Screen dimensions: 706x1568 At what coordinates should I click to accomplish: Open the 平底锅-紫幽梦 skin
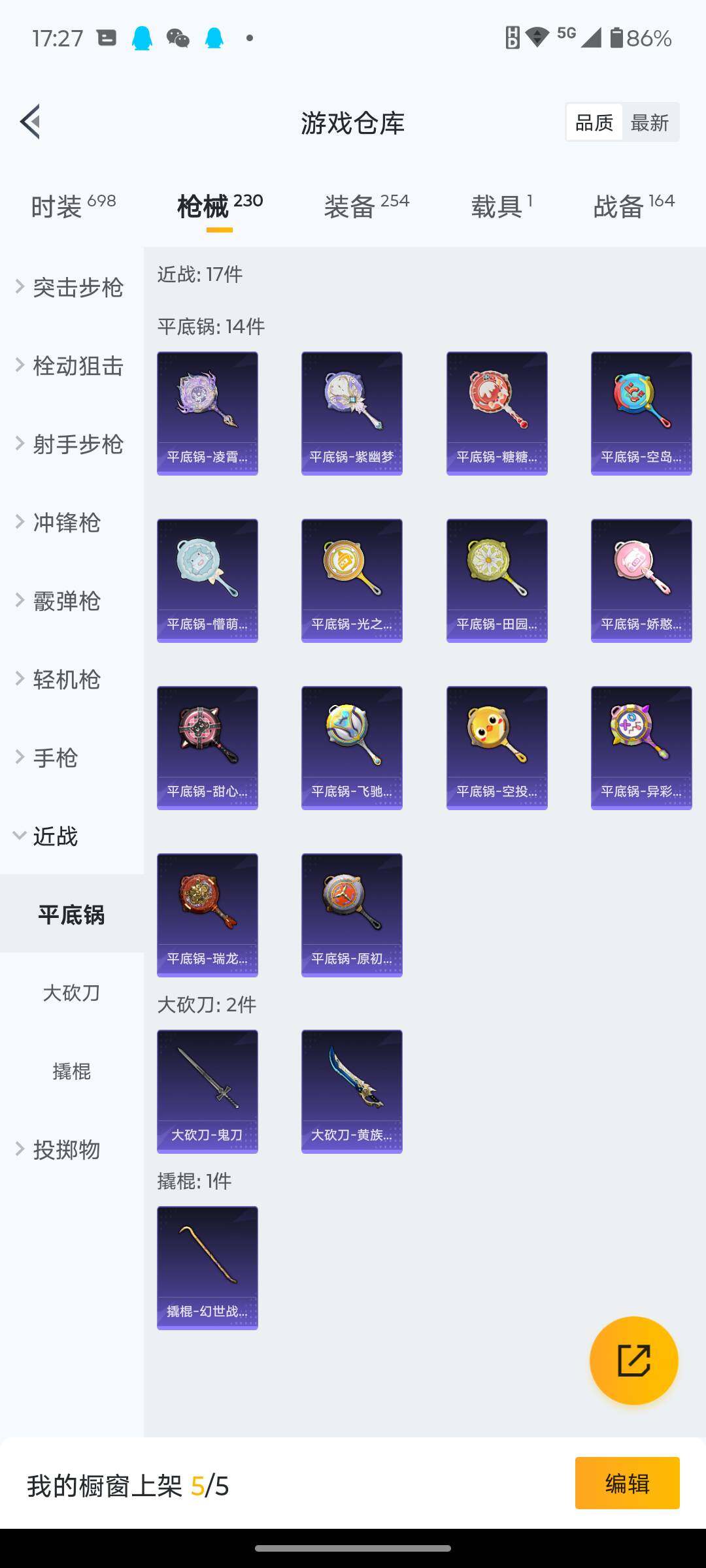click(352, 413)
